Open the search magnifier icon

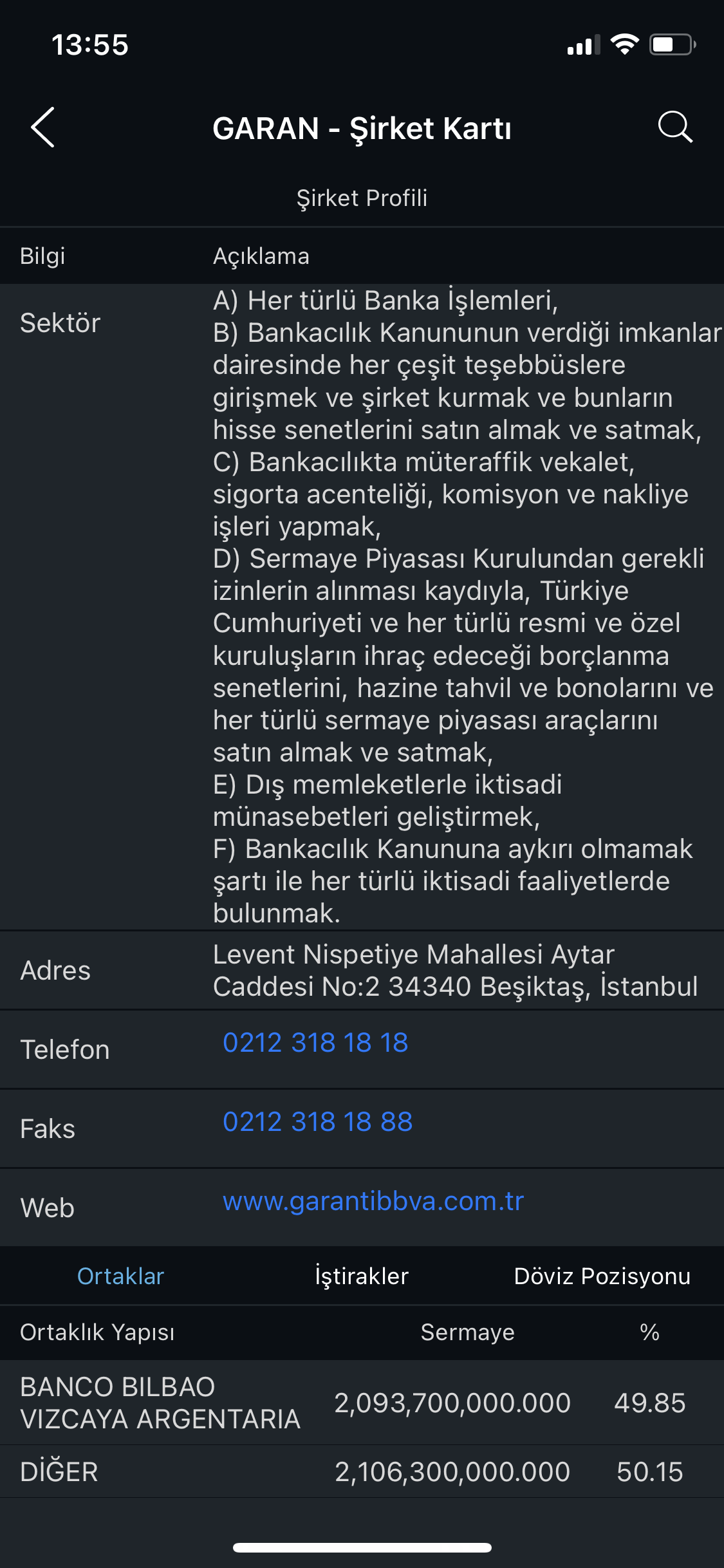tap(675, 127)
